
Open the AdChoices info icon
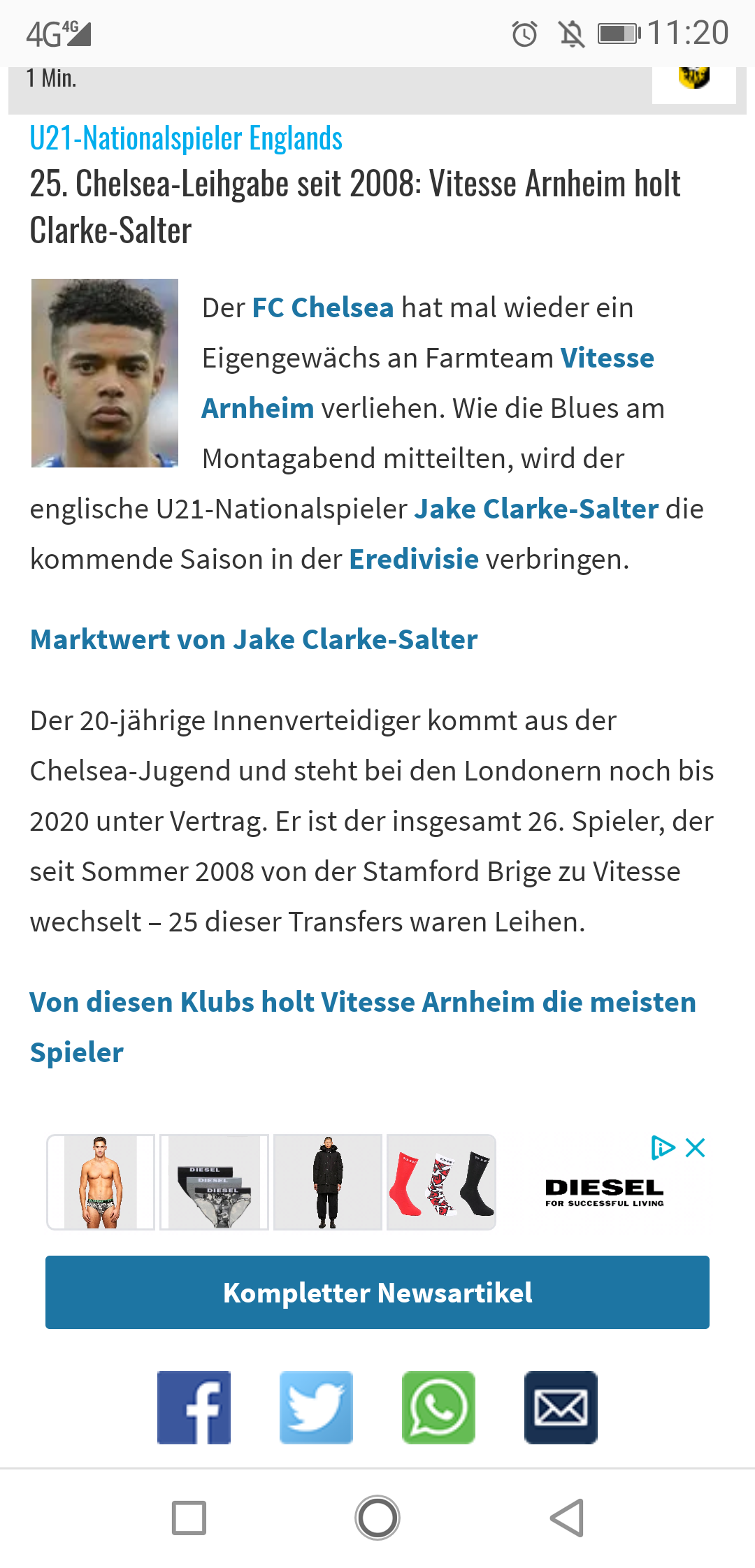point(662,1147)
